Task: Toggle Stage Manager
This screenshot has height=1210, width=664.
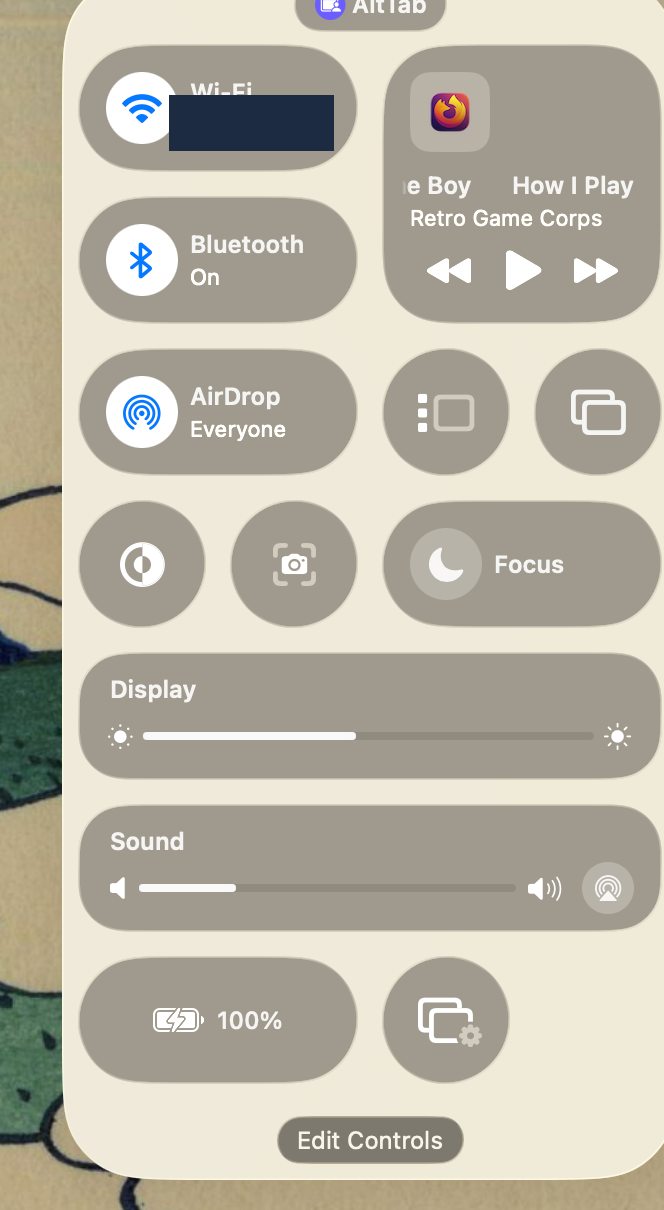Action: point(446,412)
